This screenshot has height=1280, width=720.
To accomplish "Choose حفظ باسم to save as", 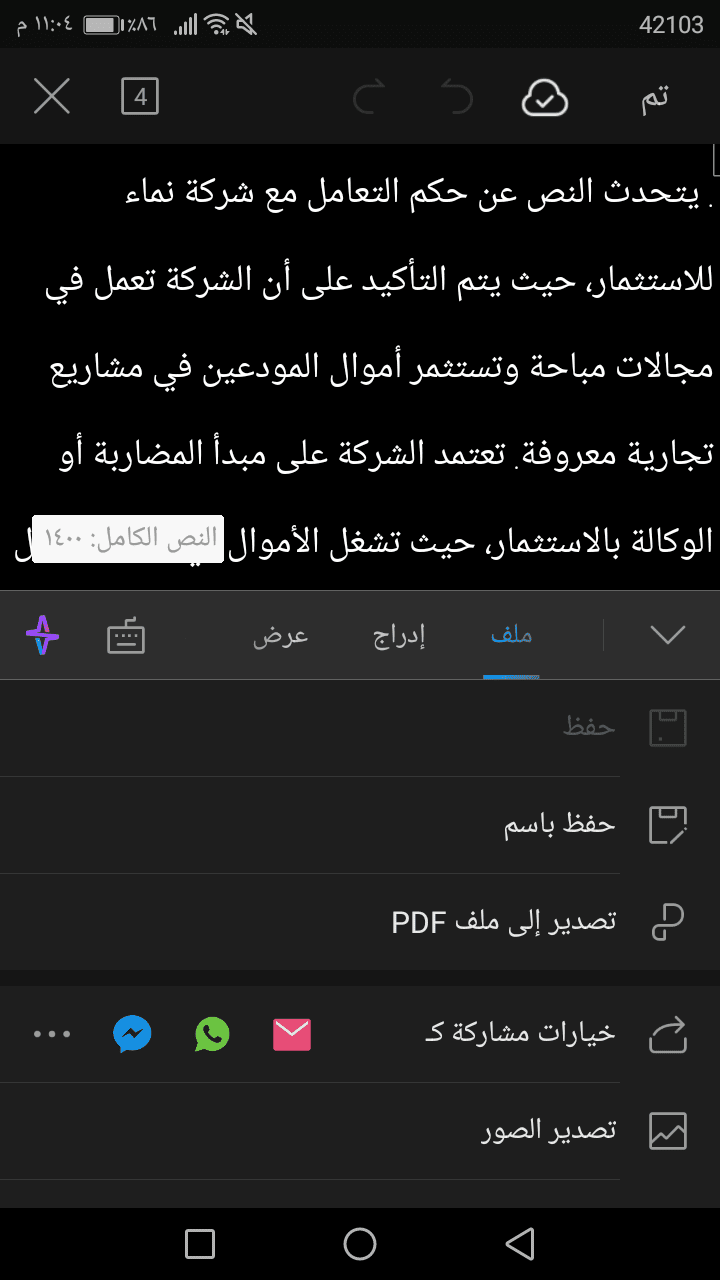I will (x=310, y=825).
